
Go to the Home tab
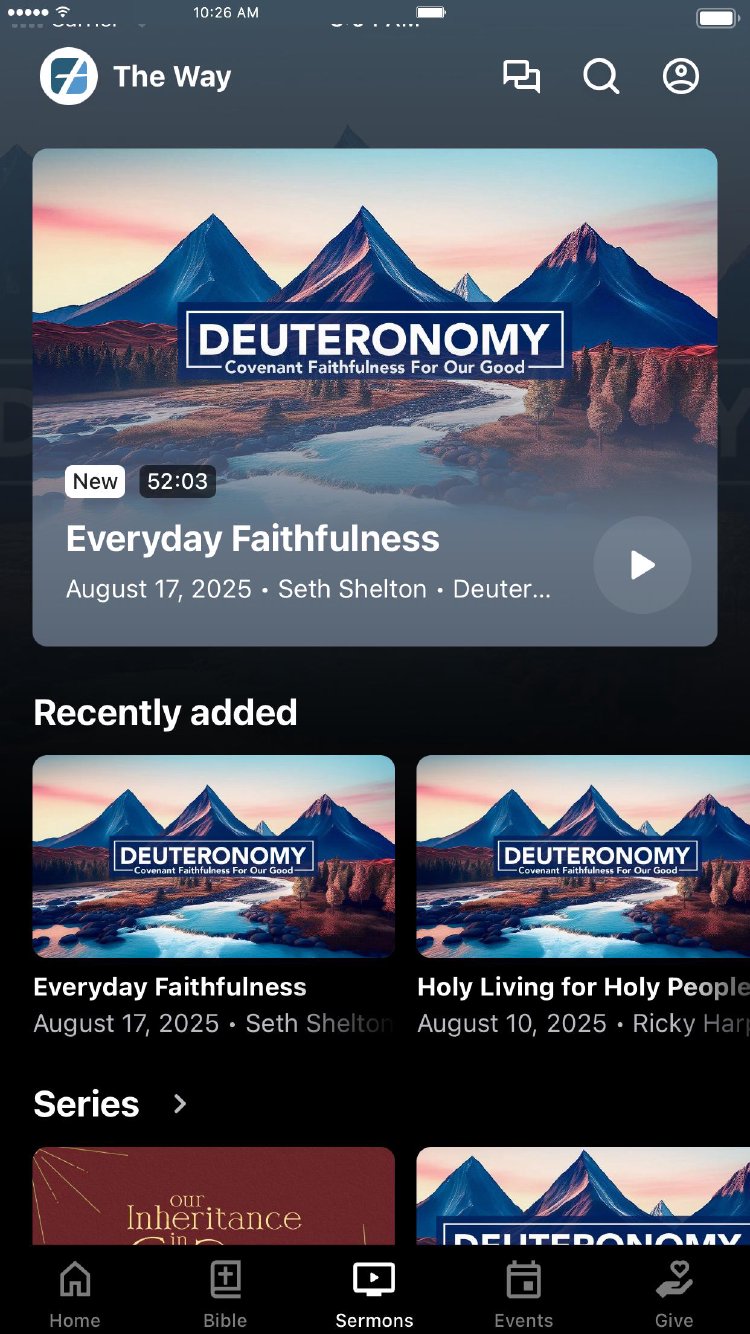tap(75, 1293)
